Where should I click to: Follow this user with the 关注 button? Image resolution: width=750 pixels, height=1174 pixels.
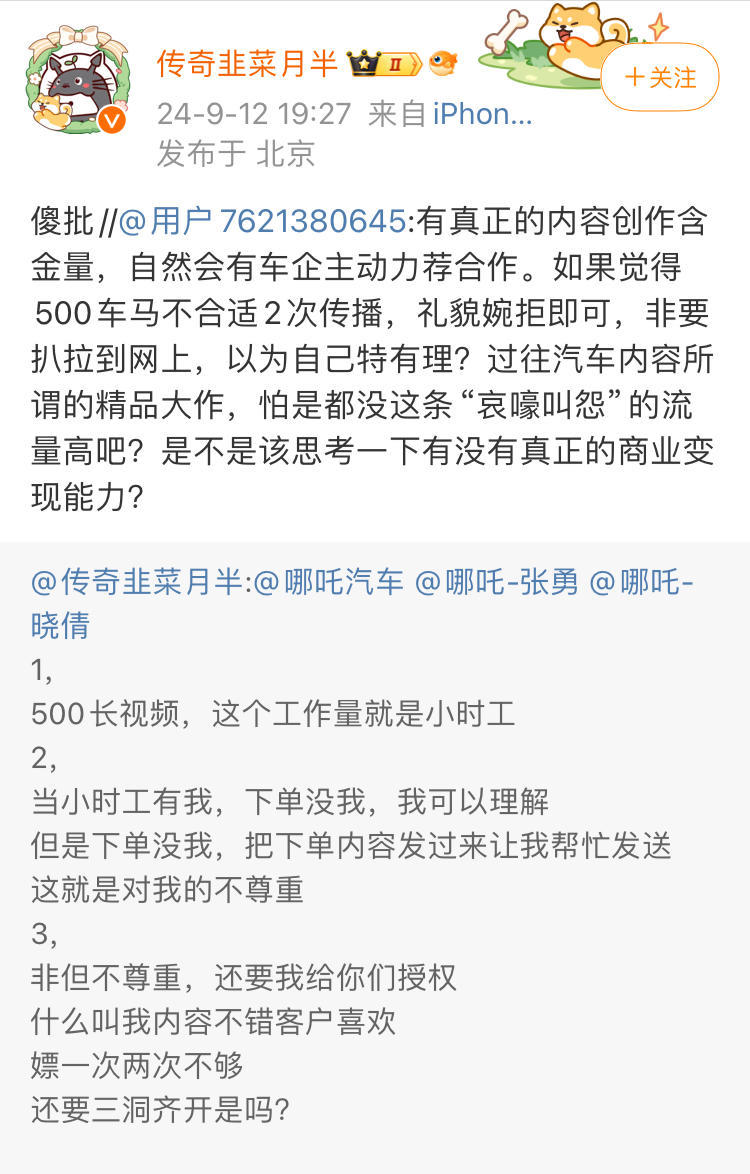tap(660, 78)
